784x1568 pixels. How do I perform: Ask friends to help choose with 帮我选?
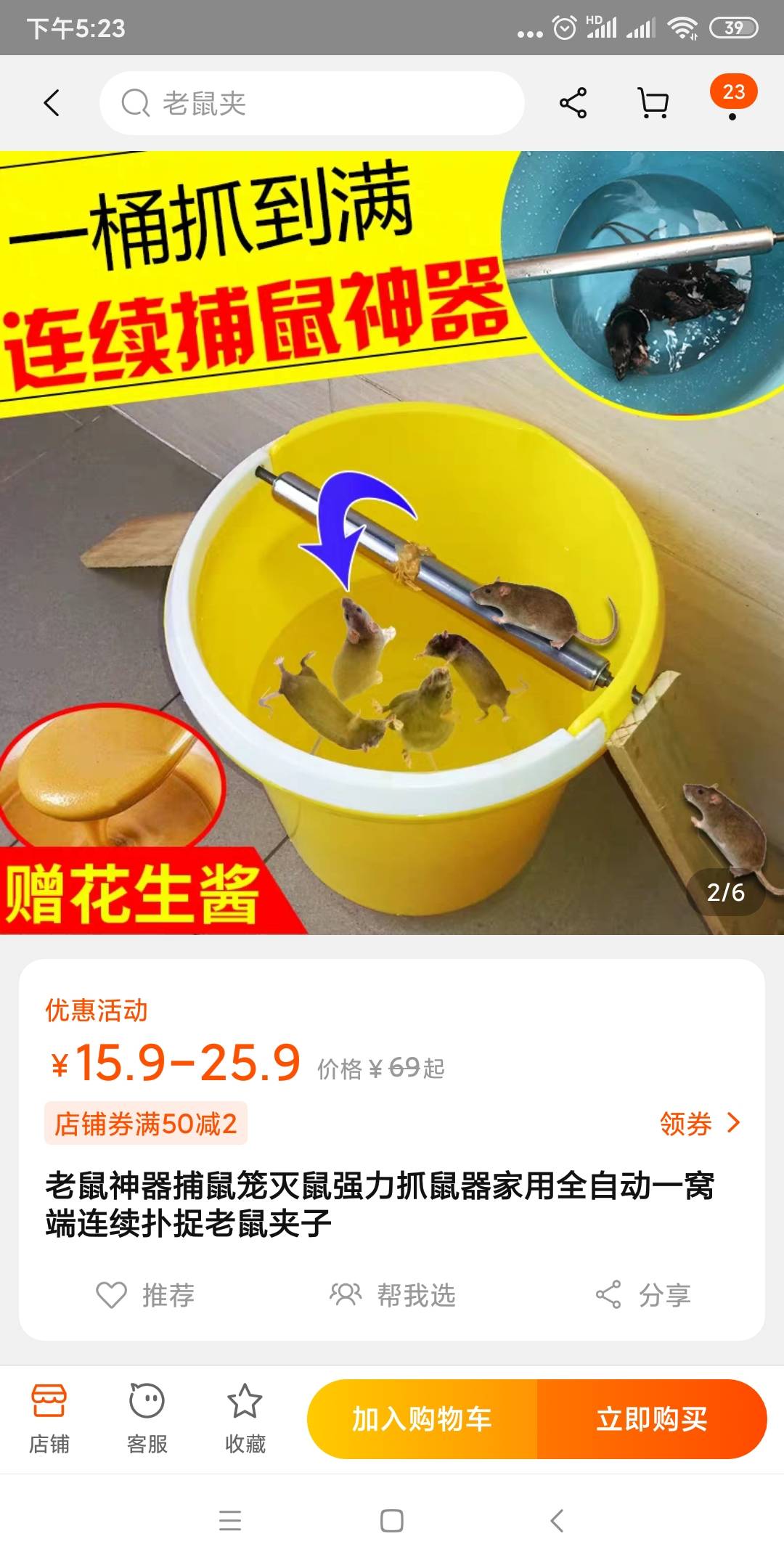393,1294
